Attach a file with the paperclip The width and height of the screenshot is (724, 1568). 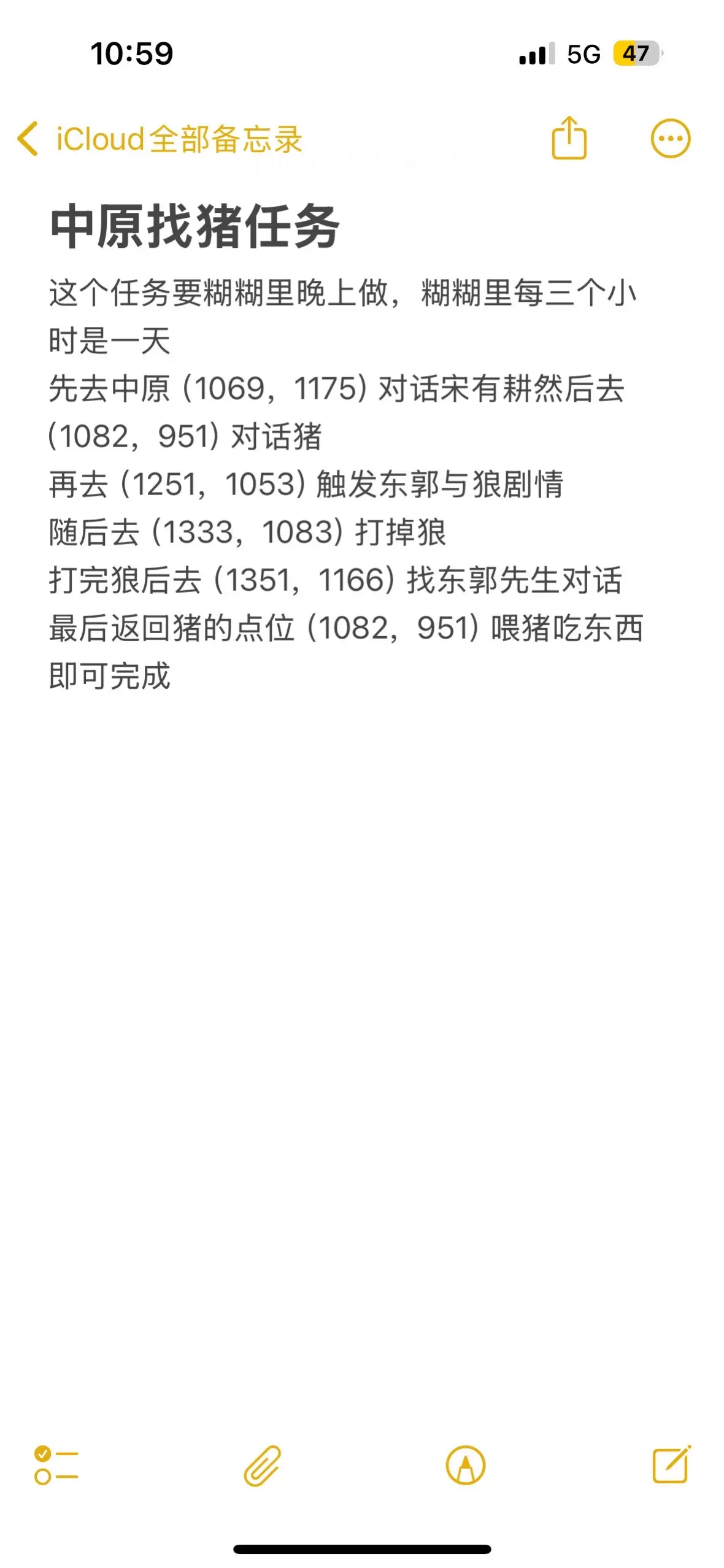pyautogui.click(x=262, y=1466)
